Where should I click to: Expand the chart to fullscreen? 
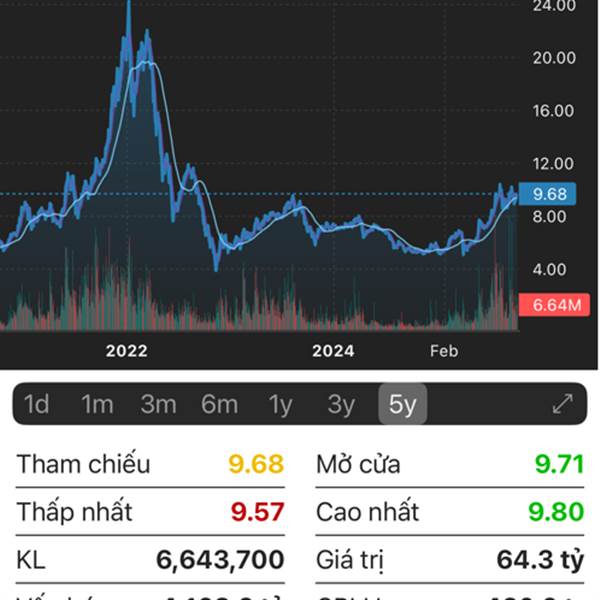563,404
